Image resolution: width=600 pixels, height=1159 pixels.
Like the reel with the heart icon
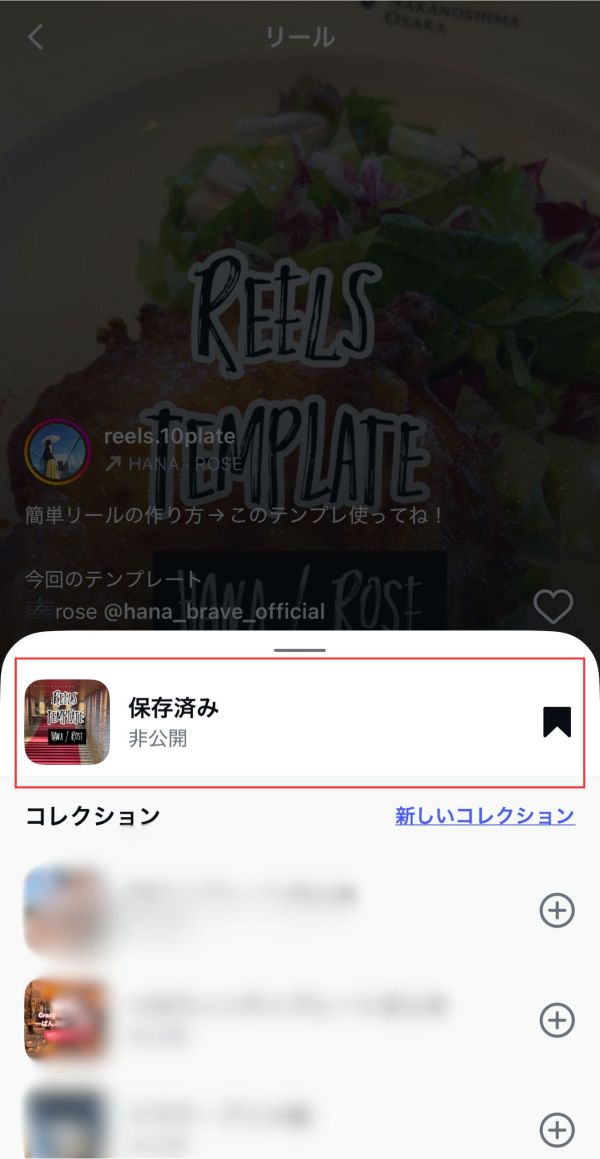click(x=552, y=607)
